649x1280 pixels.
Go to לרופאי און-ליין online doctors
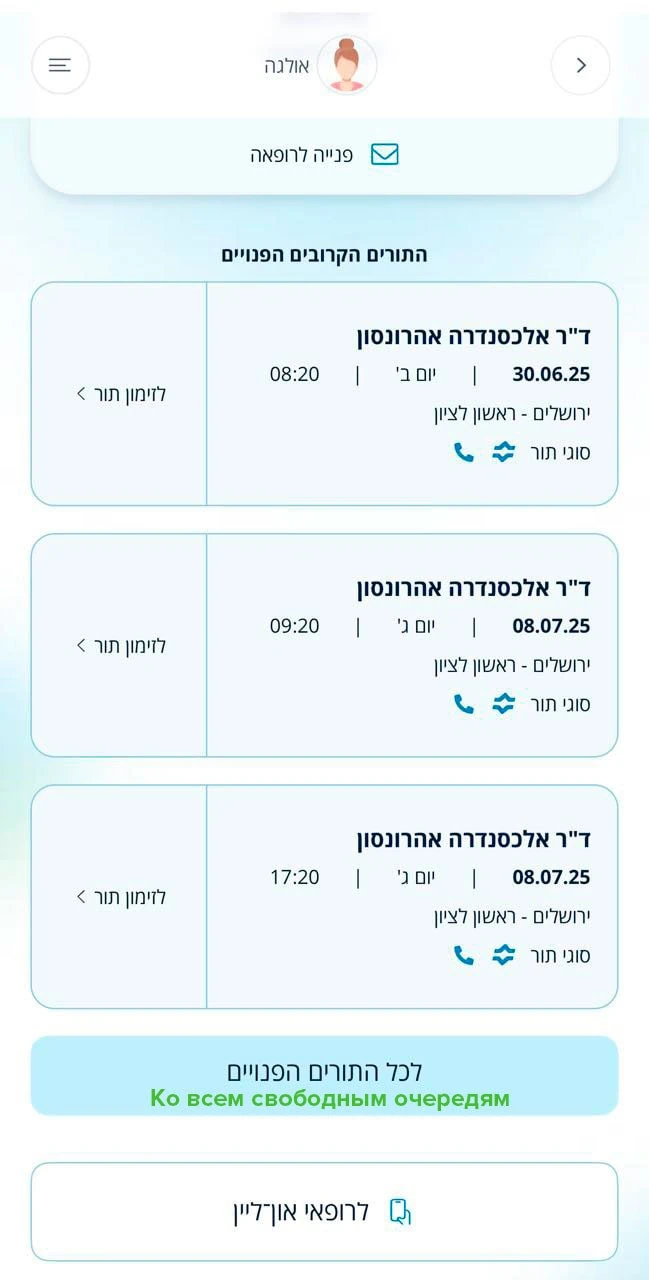[324, 1212]
